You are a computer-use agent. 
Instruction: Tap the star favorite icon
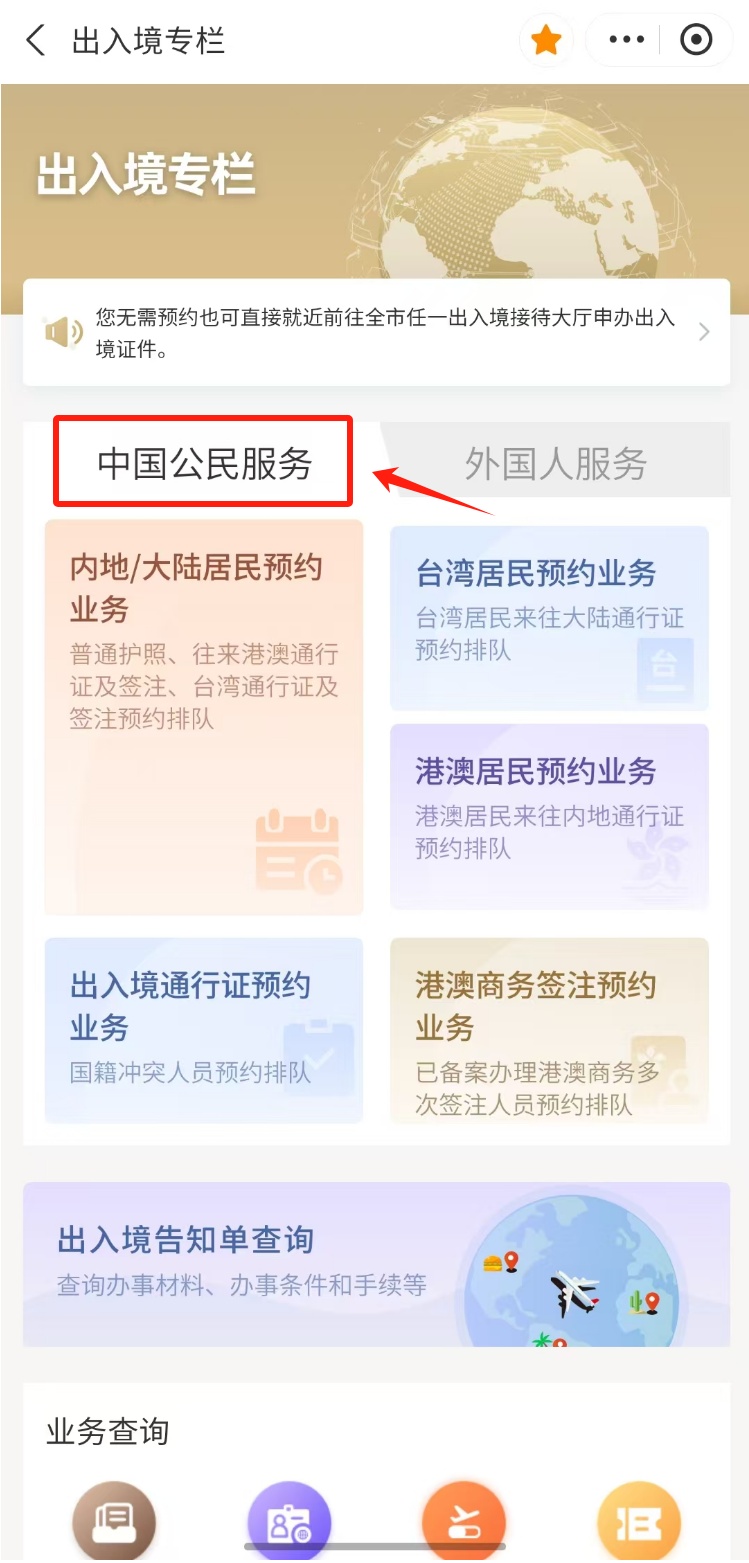click(x=546, y=41)
